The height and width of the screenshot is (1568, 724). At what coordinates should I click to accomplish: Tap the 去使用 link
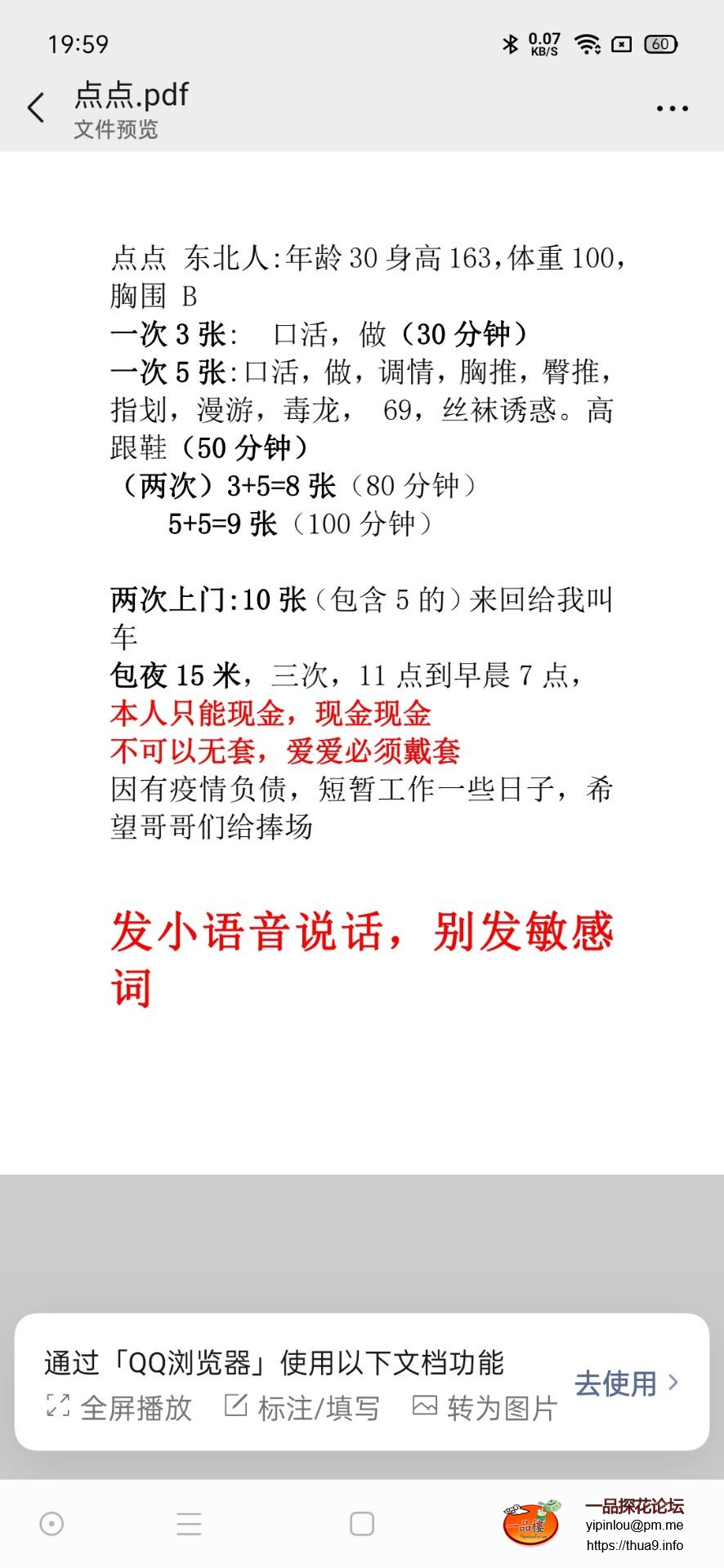coord(615,1383)
